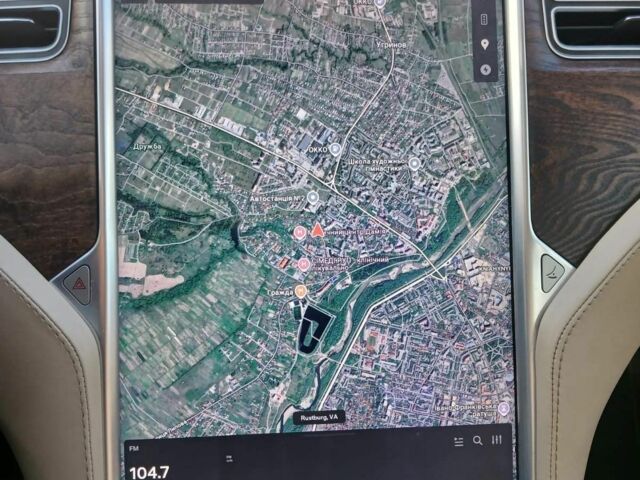Search media with the magnifier icon
The width and height of the screenshot is (640, 480).
pos(478,441)
